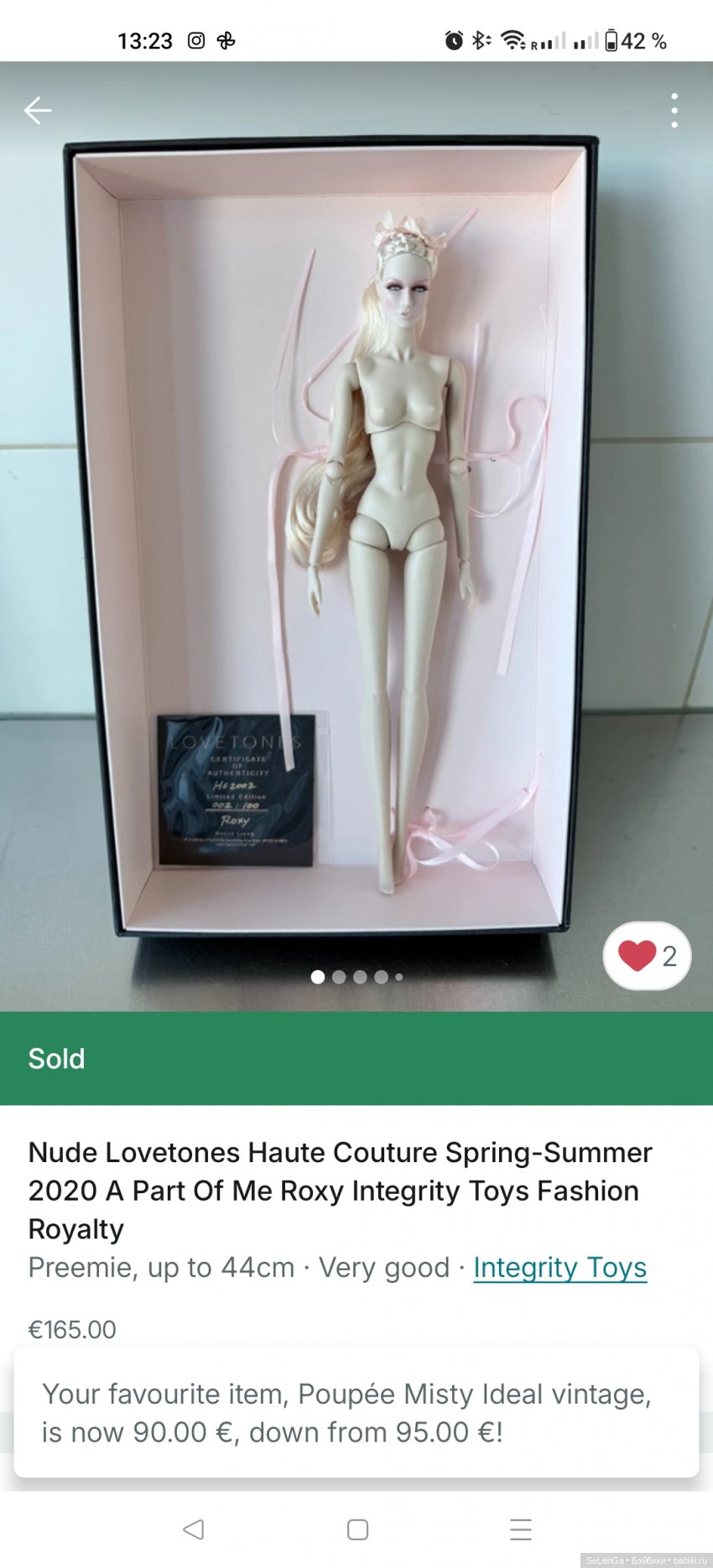Tap the system back button

[194, 1529]
